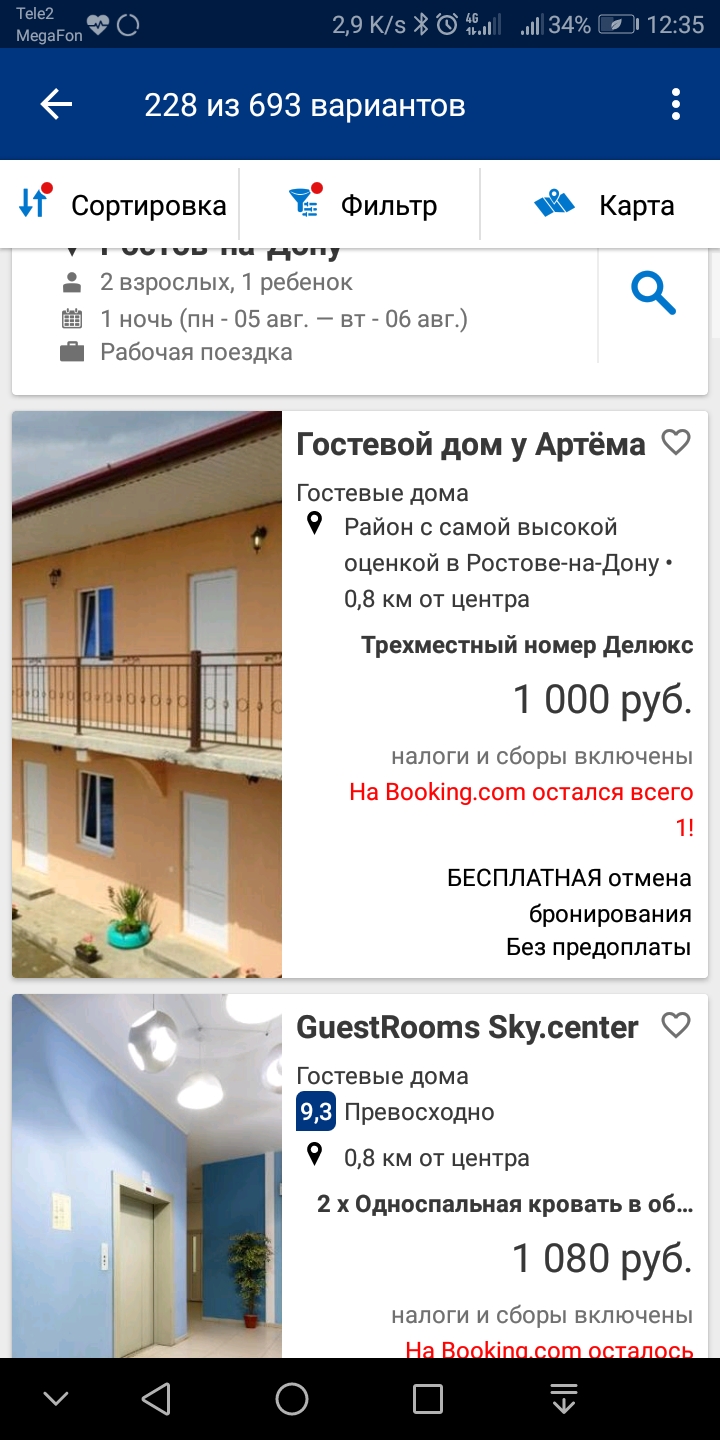Save Гостевой дом у Артёма to favorites
Viewport: 720px width, 1440px height.
(x=677, y=442)
